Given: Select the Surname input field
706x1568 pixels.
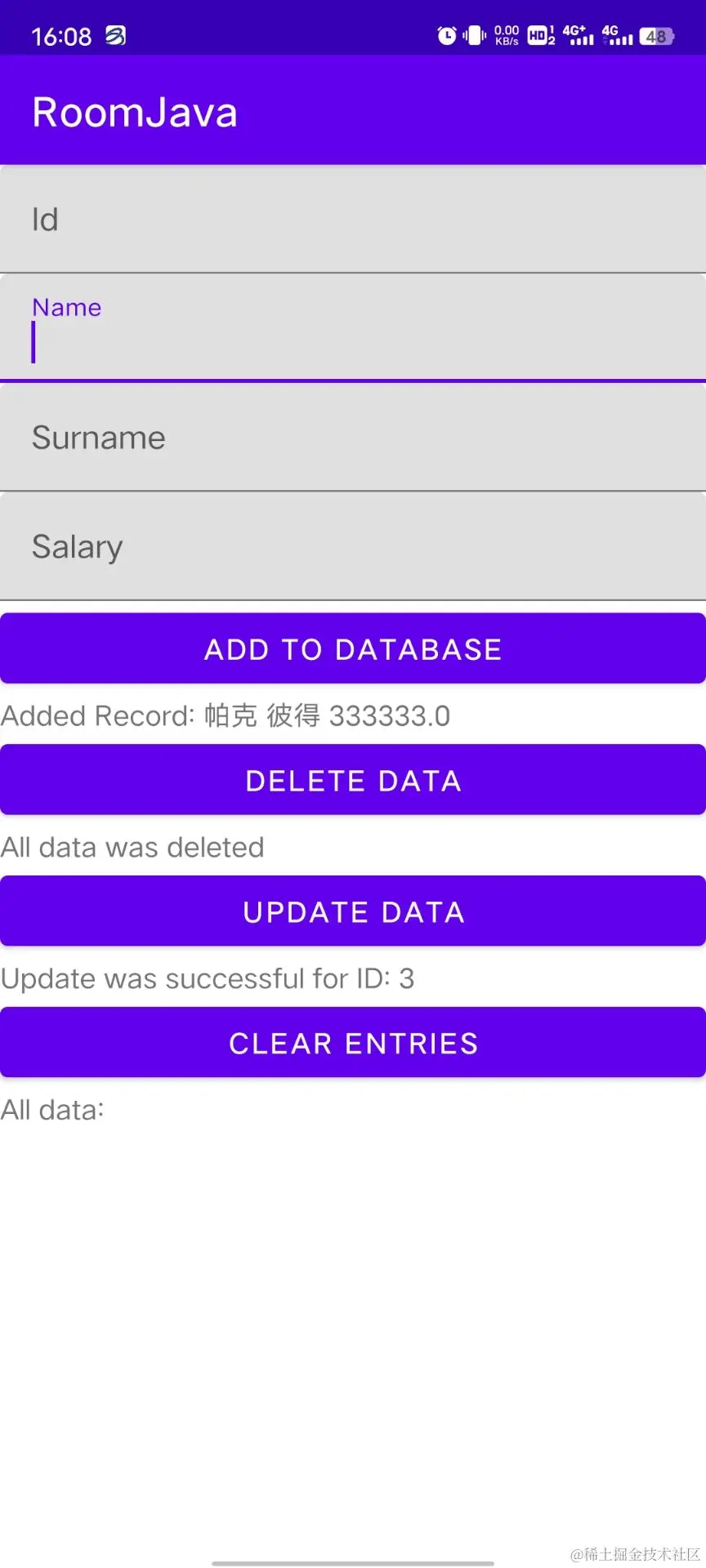Looking at the screenshot, I should click(353, 438).
